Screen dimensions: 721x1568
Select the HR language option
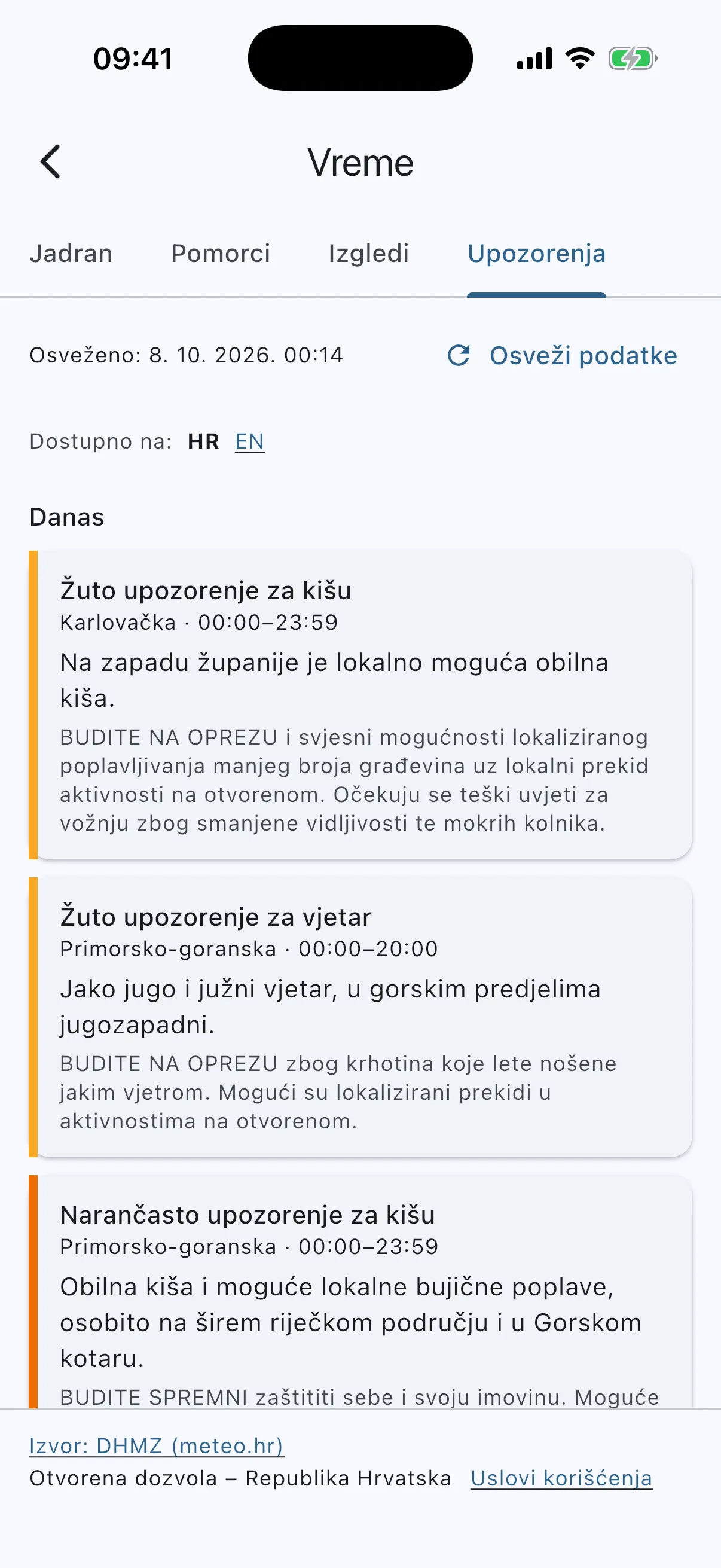[203, 441]
